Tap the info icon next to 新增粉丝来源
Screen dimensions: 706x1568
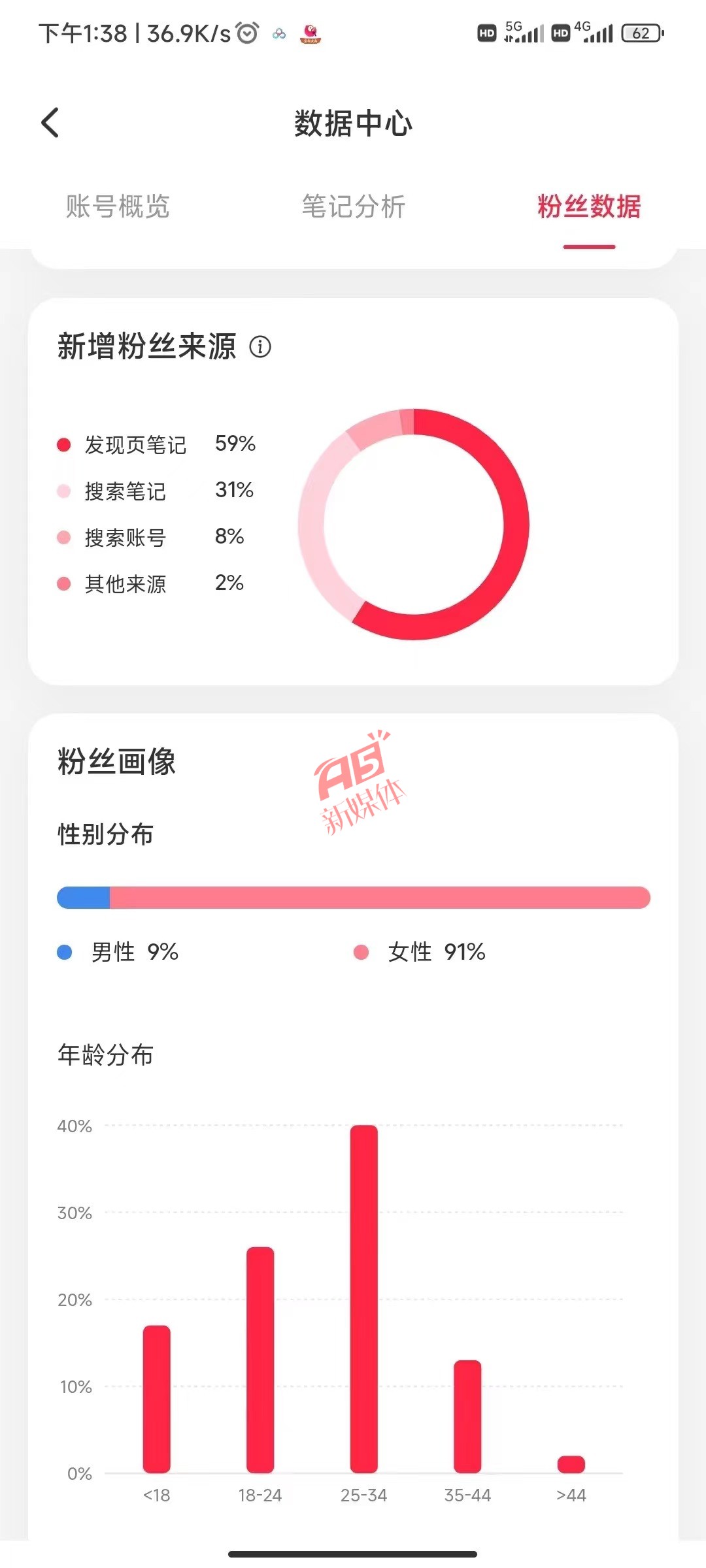(260, 346)
